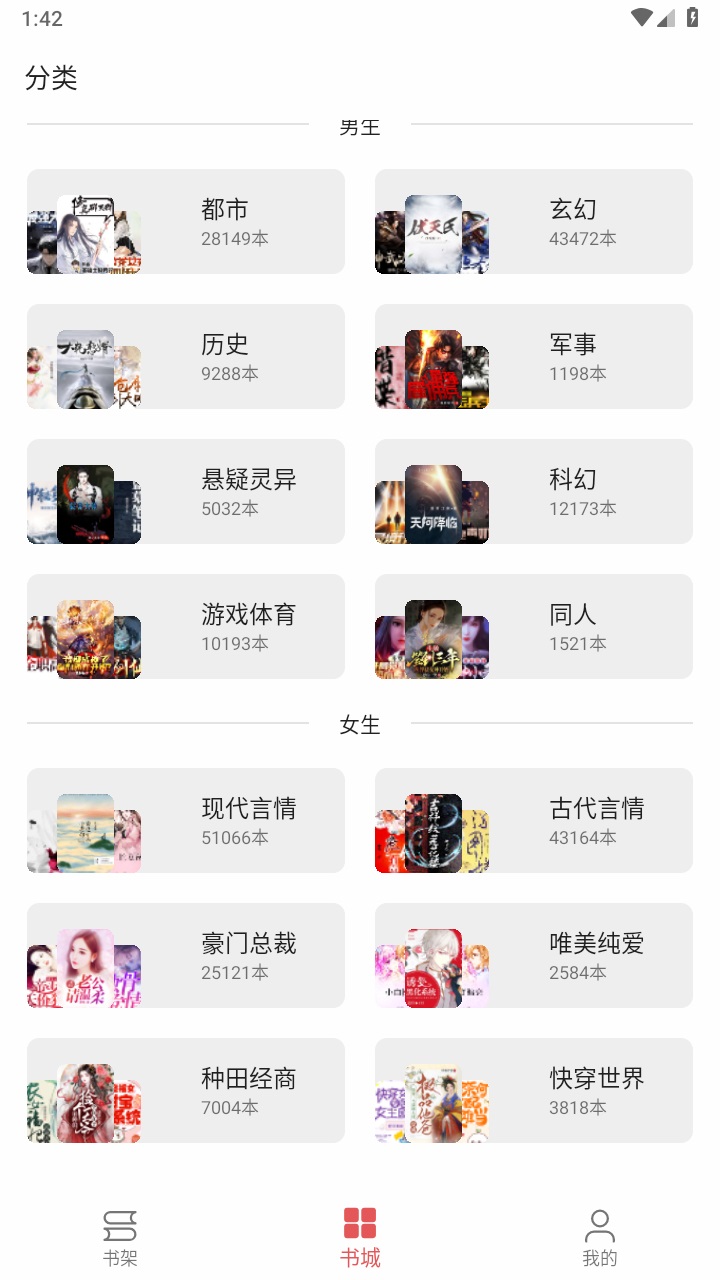Tap the 快穿世界 category cover image

(432, 1090)
